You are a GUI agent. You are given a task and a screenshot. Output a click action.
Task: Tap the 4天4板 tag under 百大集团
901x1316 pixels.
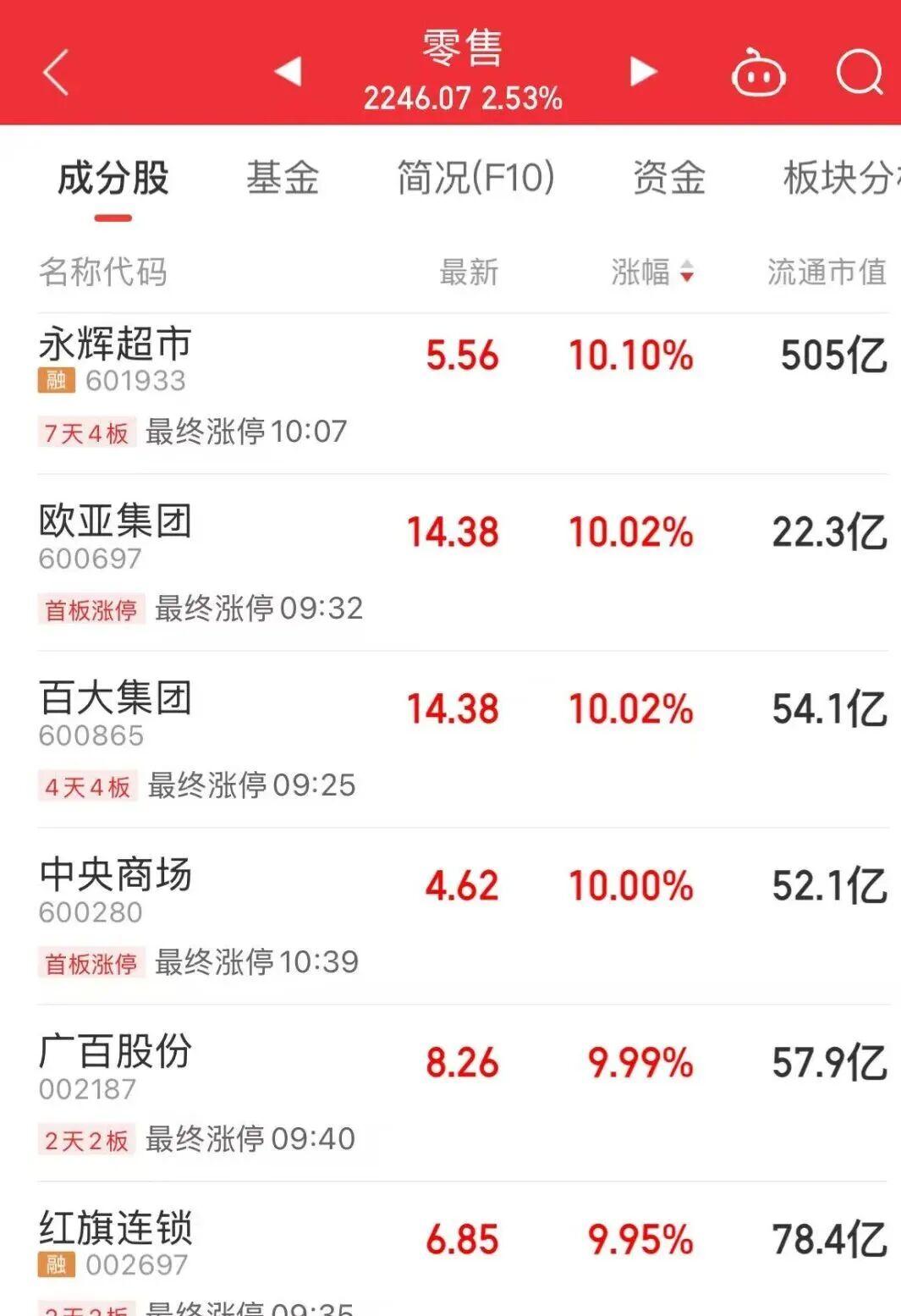[87, 785]
